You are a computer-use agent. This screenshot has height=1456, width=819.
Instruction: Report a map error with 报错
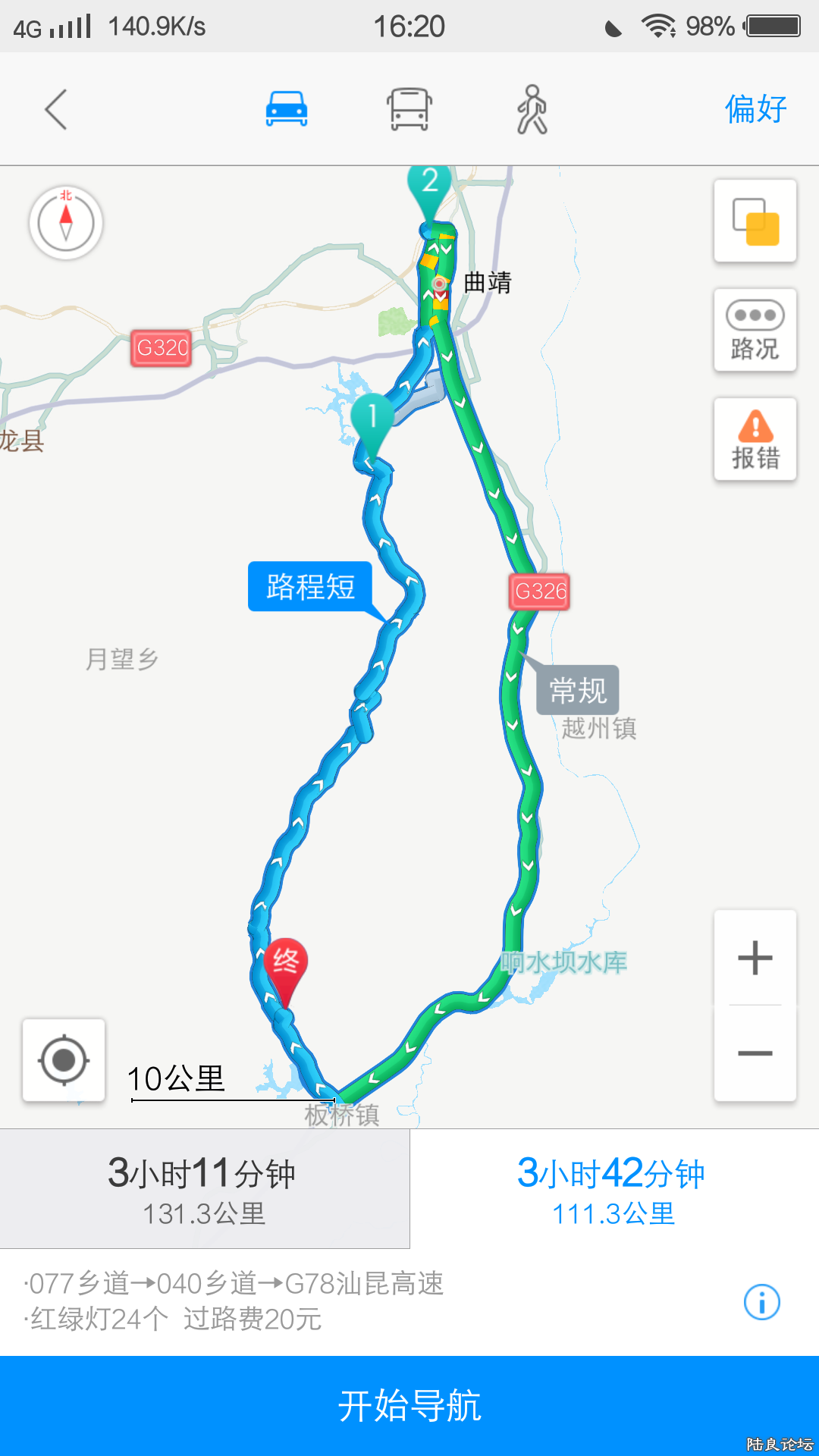tap(755, 439)
